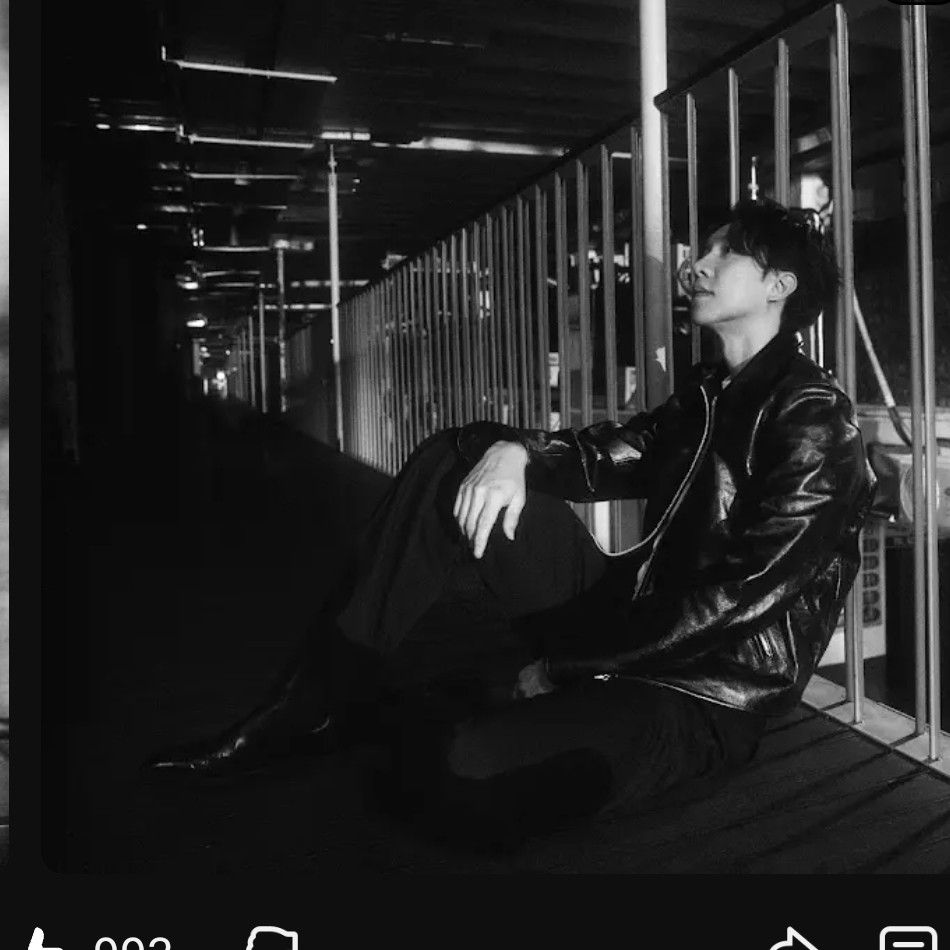Like this post with the thumbs-up icon
The image size is (950, 950).
(40, 941)
